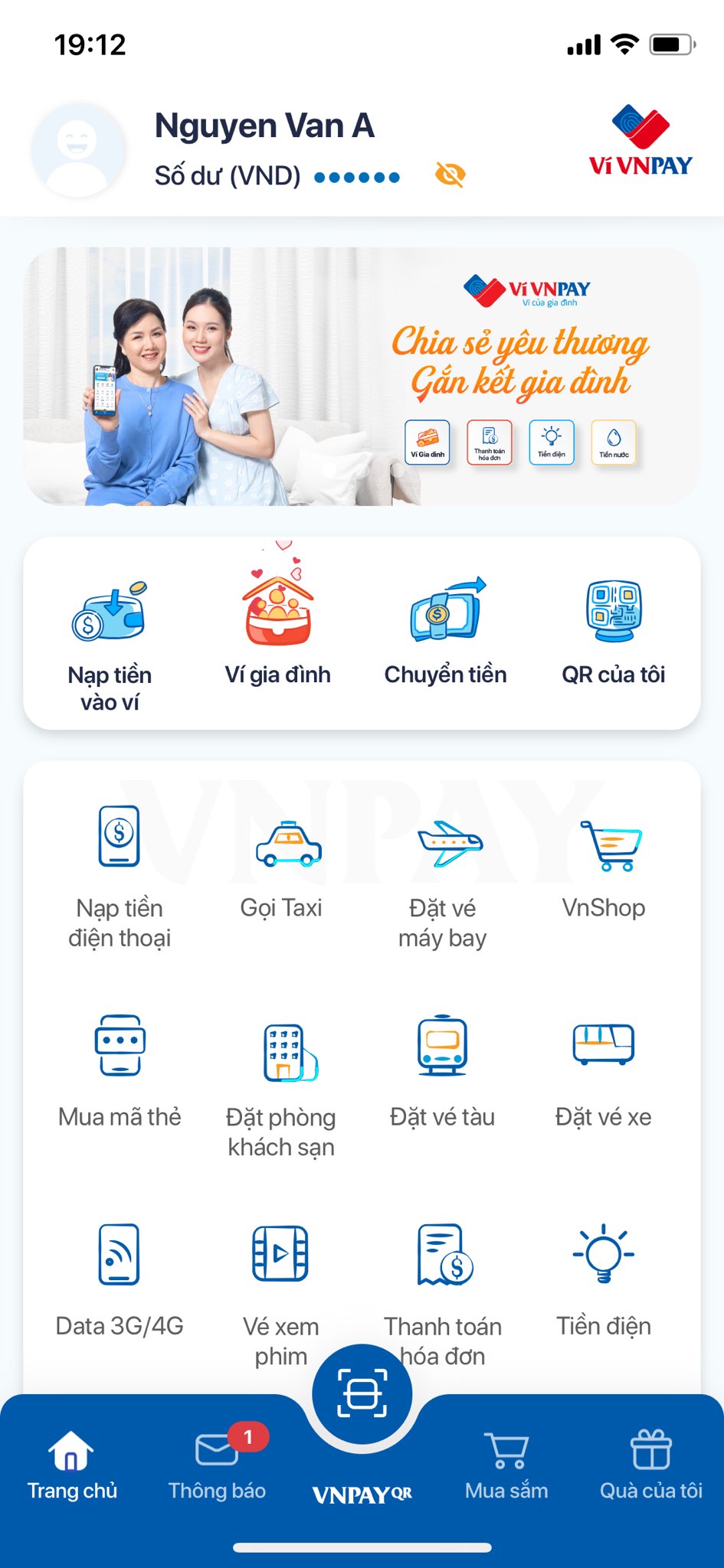
Task: Open the Ví gia đình promotional banner
Action: tap(362, 376)
